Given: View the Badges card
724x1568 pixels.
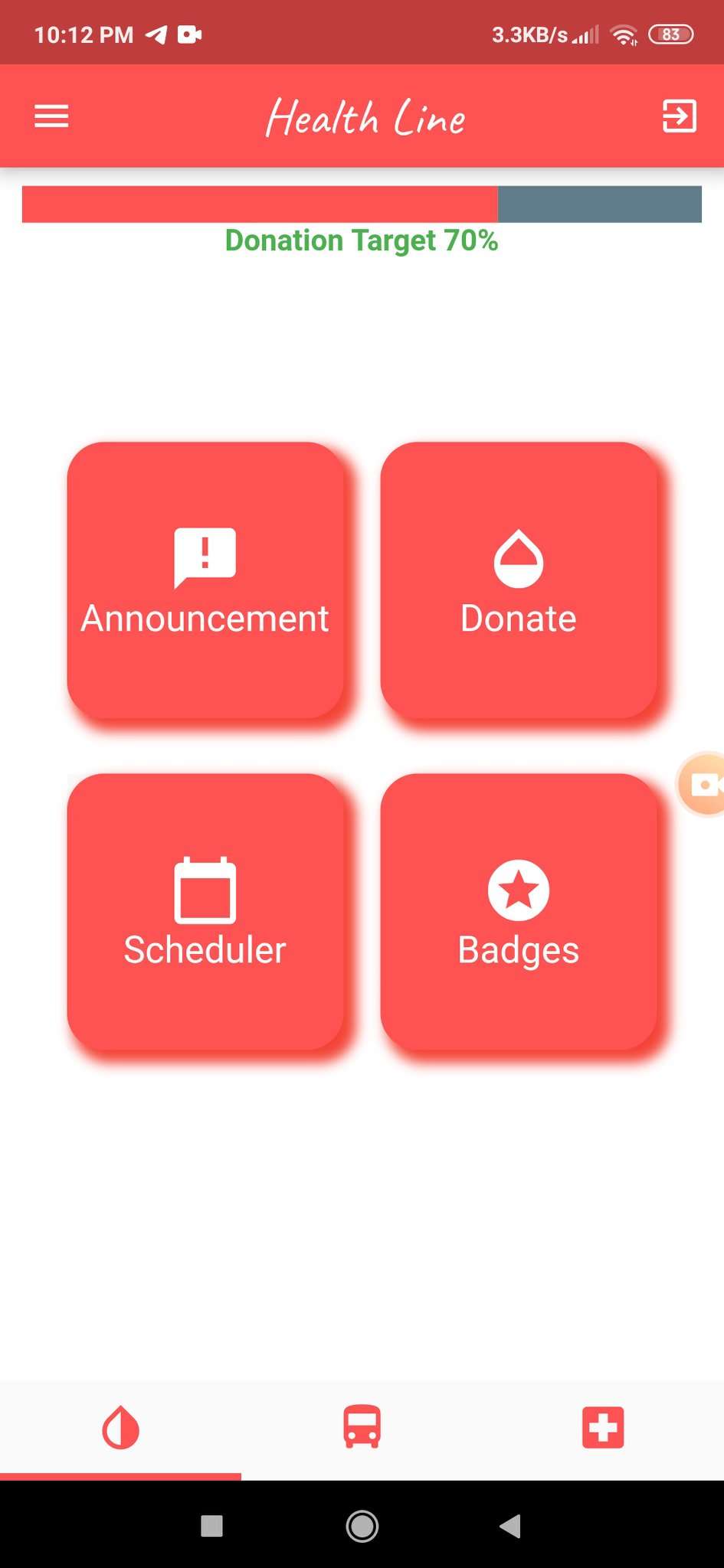Looking at the screenshot, I should pos(519,912).
